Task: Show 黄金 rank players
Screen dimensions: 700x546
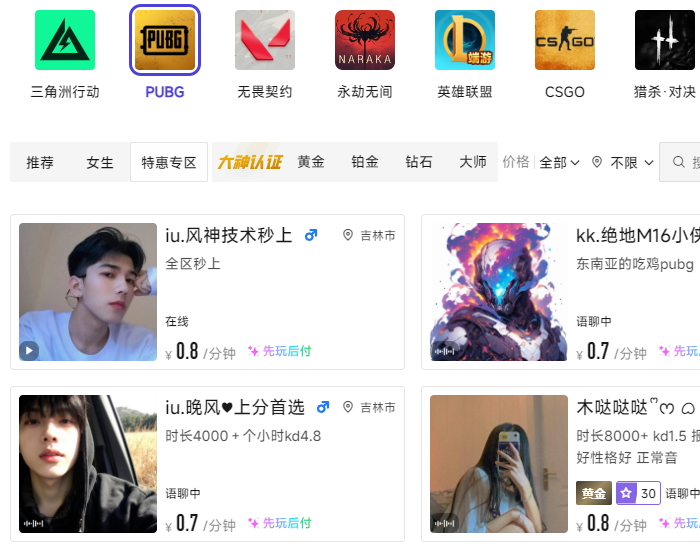Action: pyautogui.click(x=311, y=162)
